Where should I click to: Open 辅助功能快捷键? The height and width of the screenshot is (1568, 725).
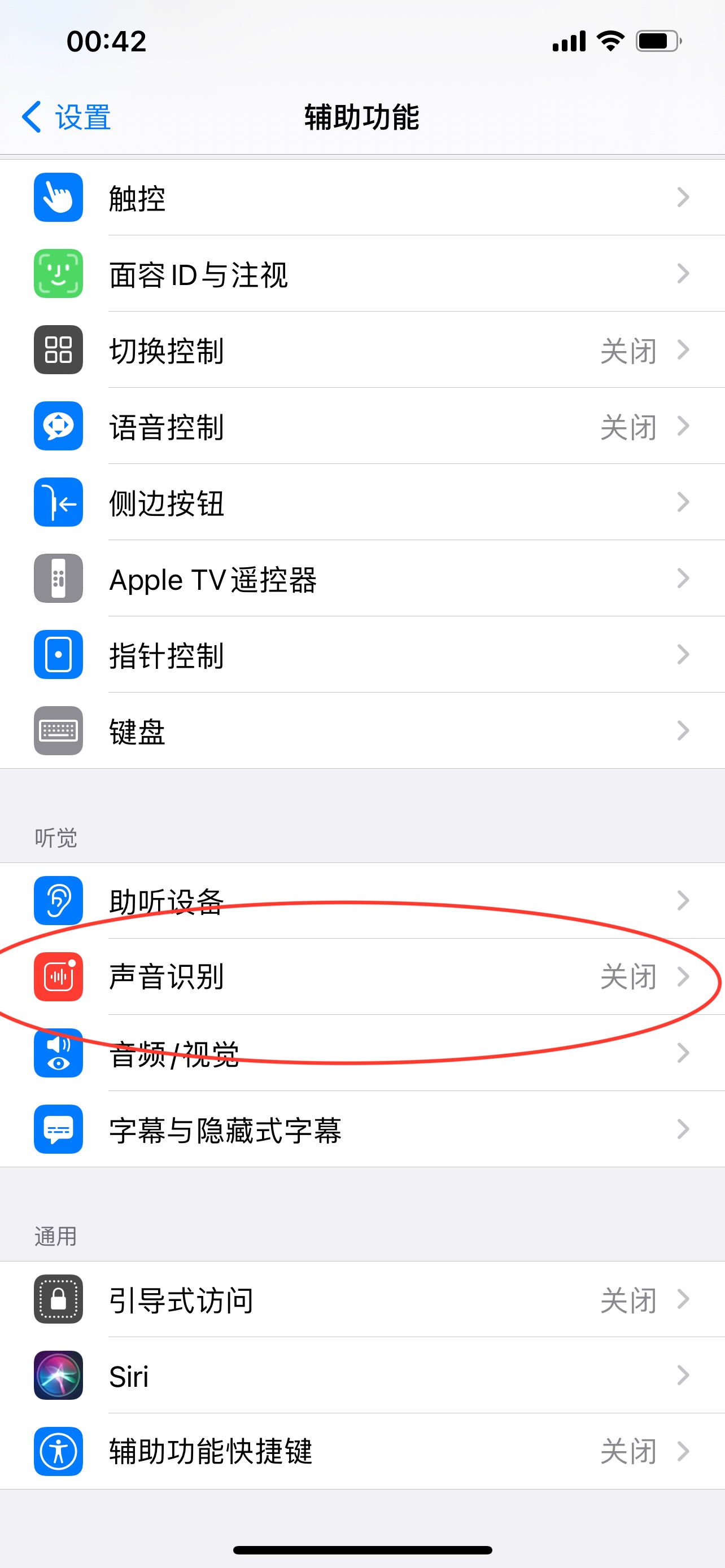pos(362,1451)
